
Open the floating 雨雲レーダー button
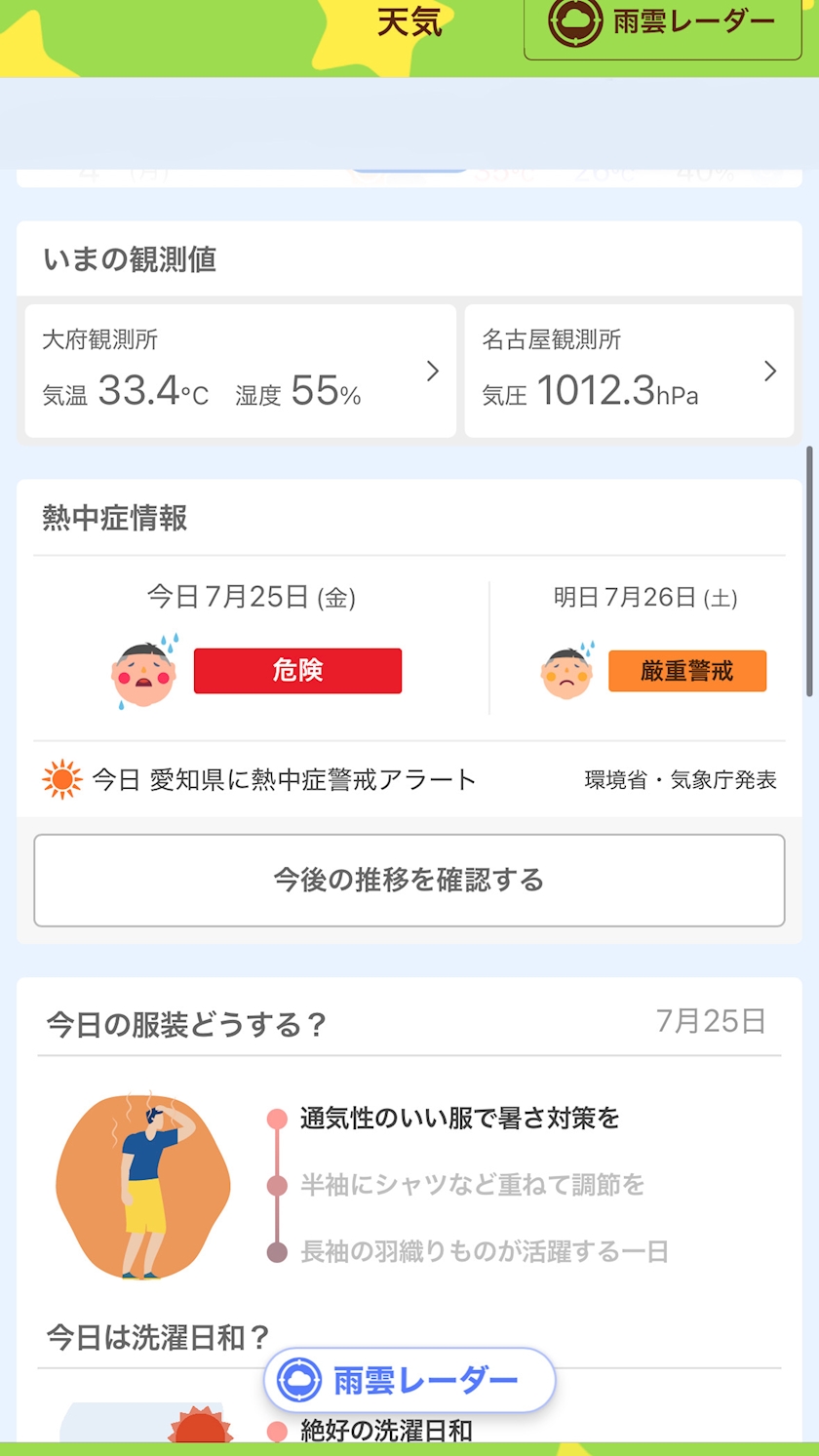tap(409, 1380)
